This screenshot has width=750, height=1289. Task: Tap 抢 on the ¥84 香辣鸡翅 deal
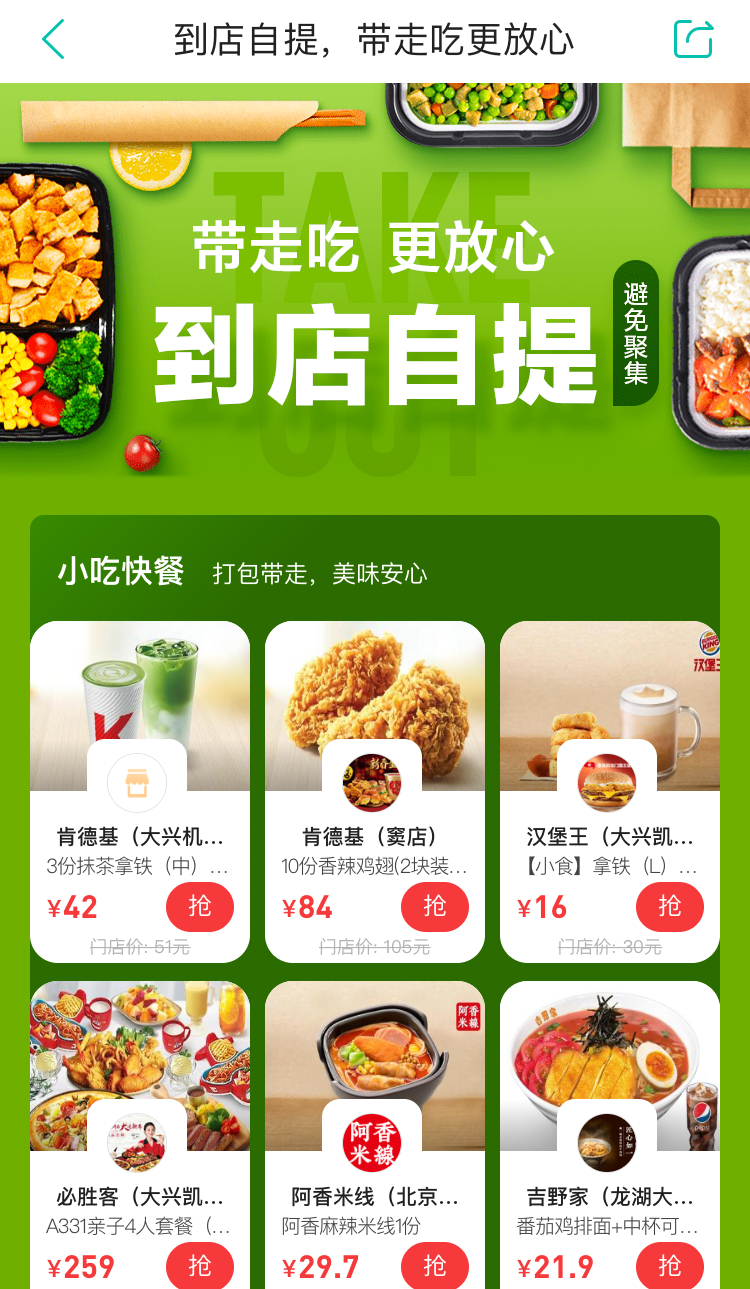pos(435,907)
